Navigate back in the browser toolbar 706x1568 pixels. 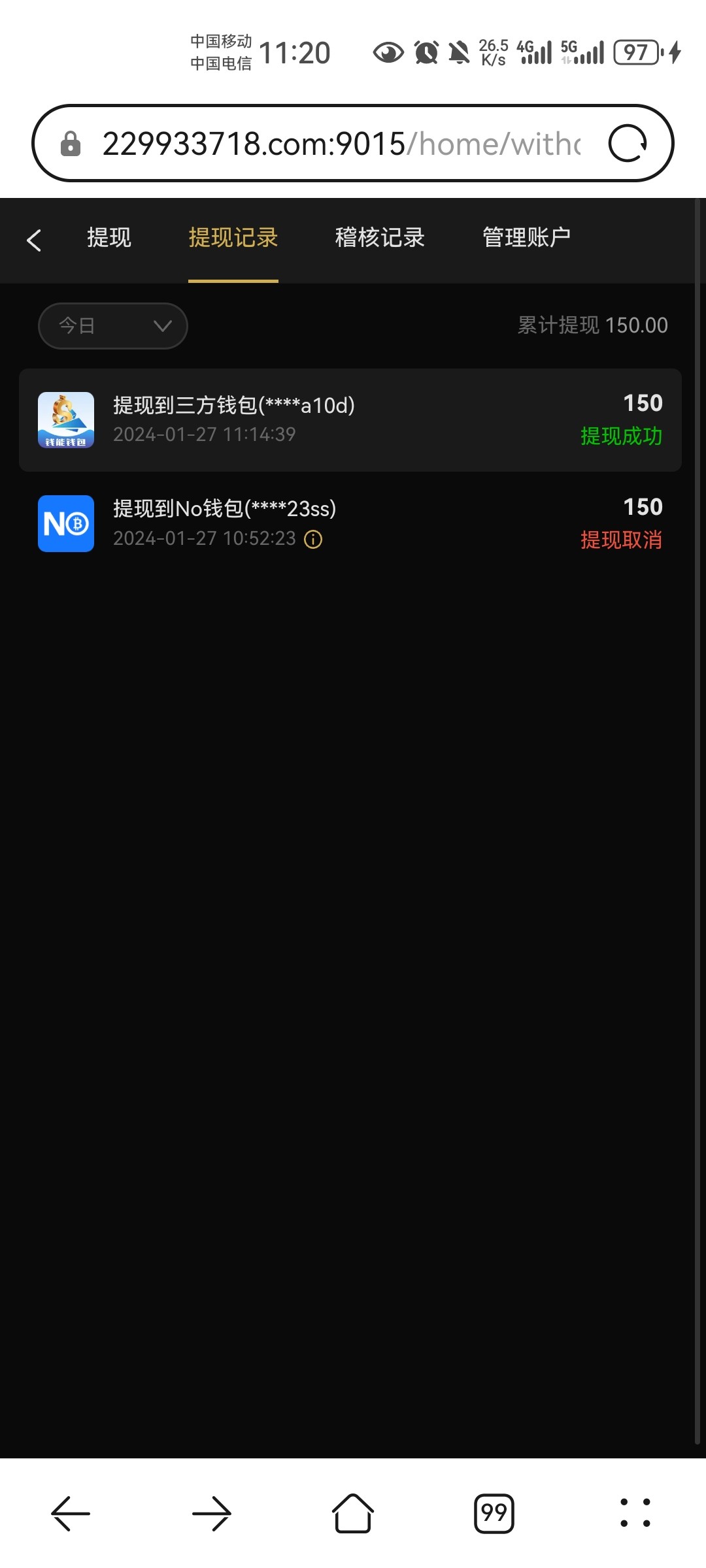coord(71,1513)
